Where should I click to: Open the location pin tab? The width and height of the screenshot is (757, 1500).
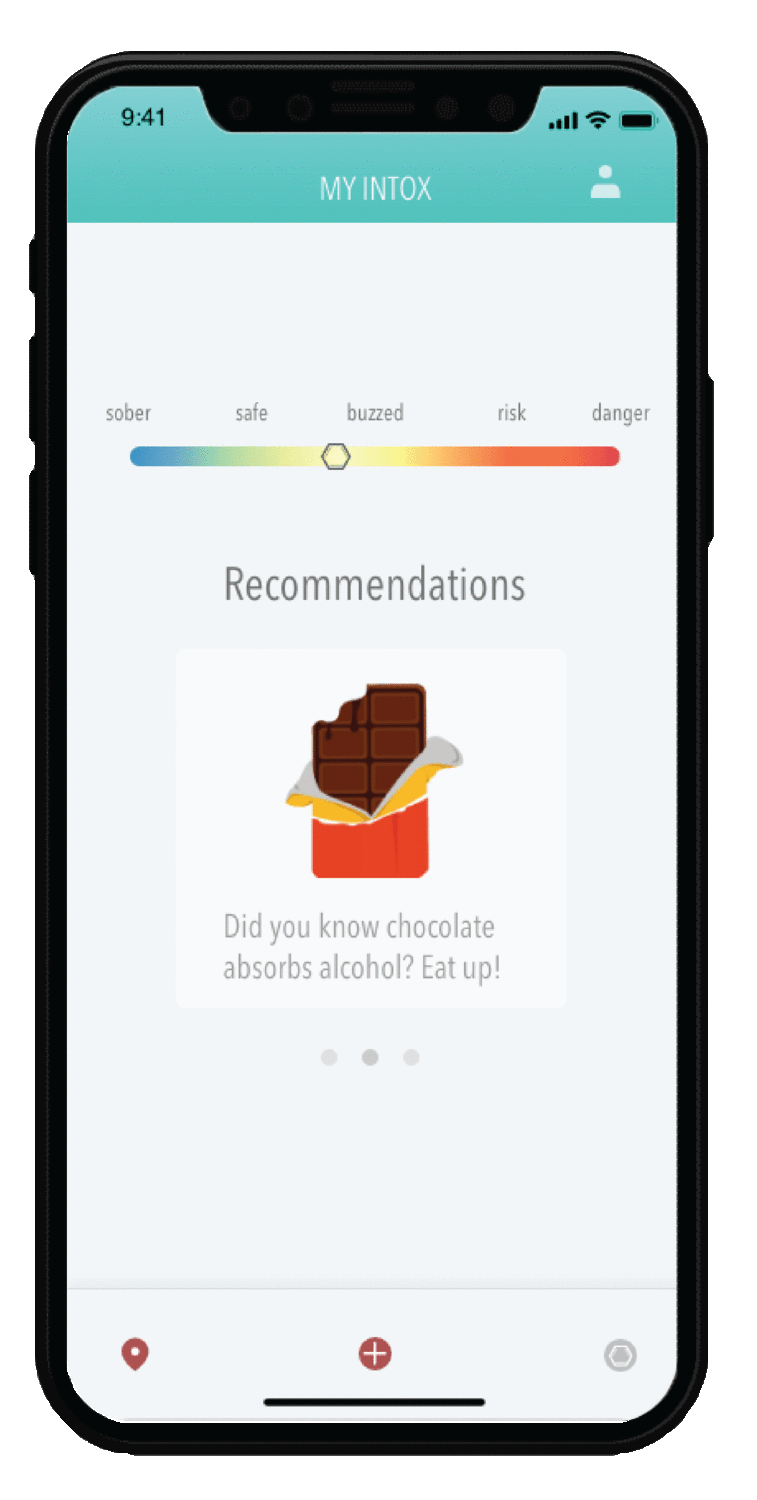point(135,1355)
